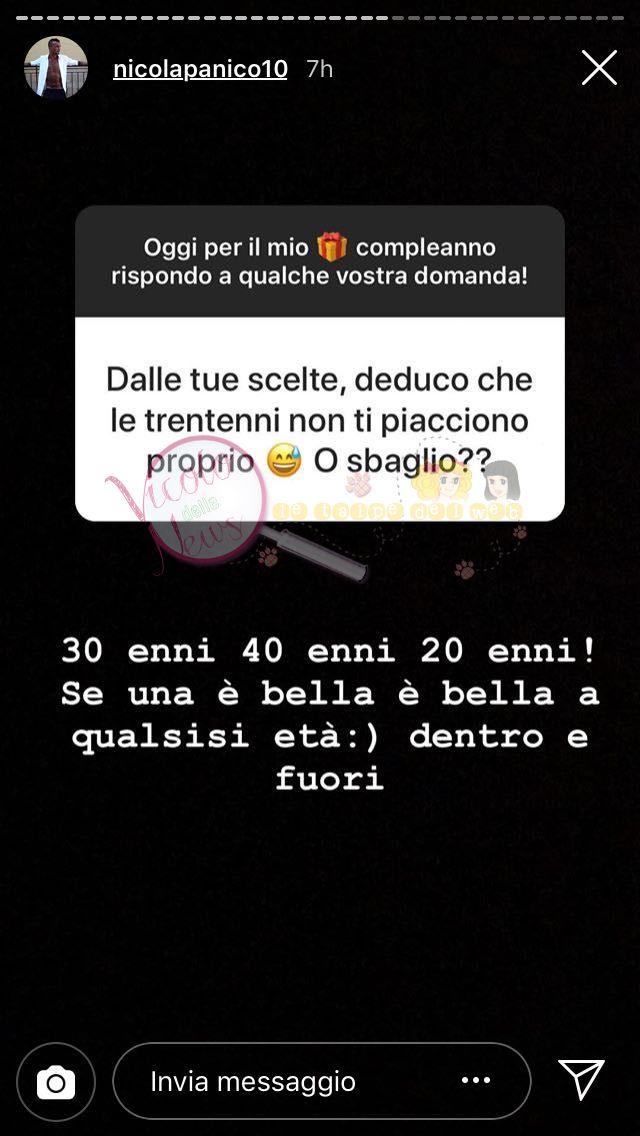Open the three-dot story options
Screen dimensions: 640x1136
tap(476, 1081)
